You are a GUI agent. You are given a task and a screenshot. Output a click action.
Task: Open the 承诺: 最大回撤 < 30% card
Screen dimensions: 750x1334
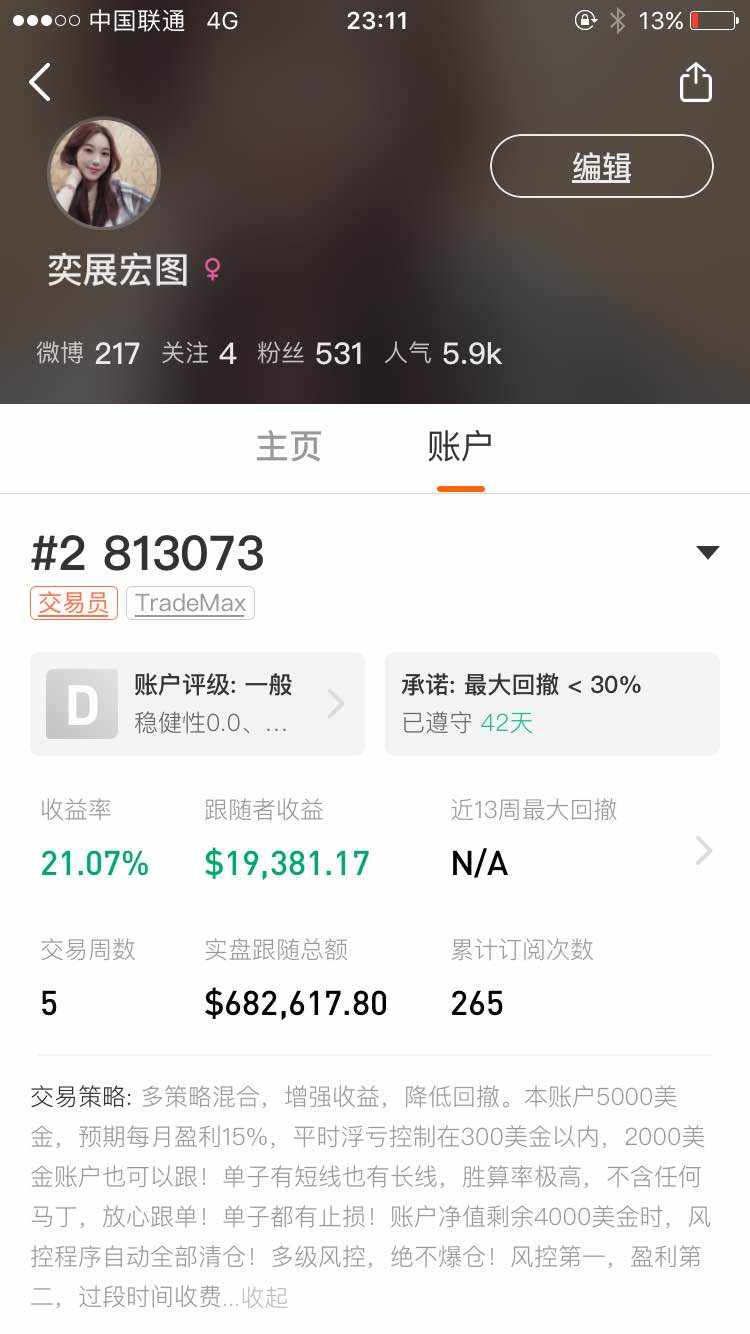pyautogui.click(x=552, y=704)
